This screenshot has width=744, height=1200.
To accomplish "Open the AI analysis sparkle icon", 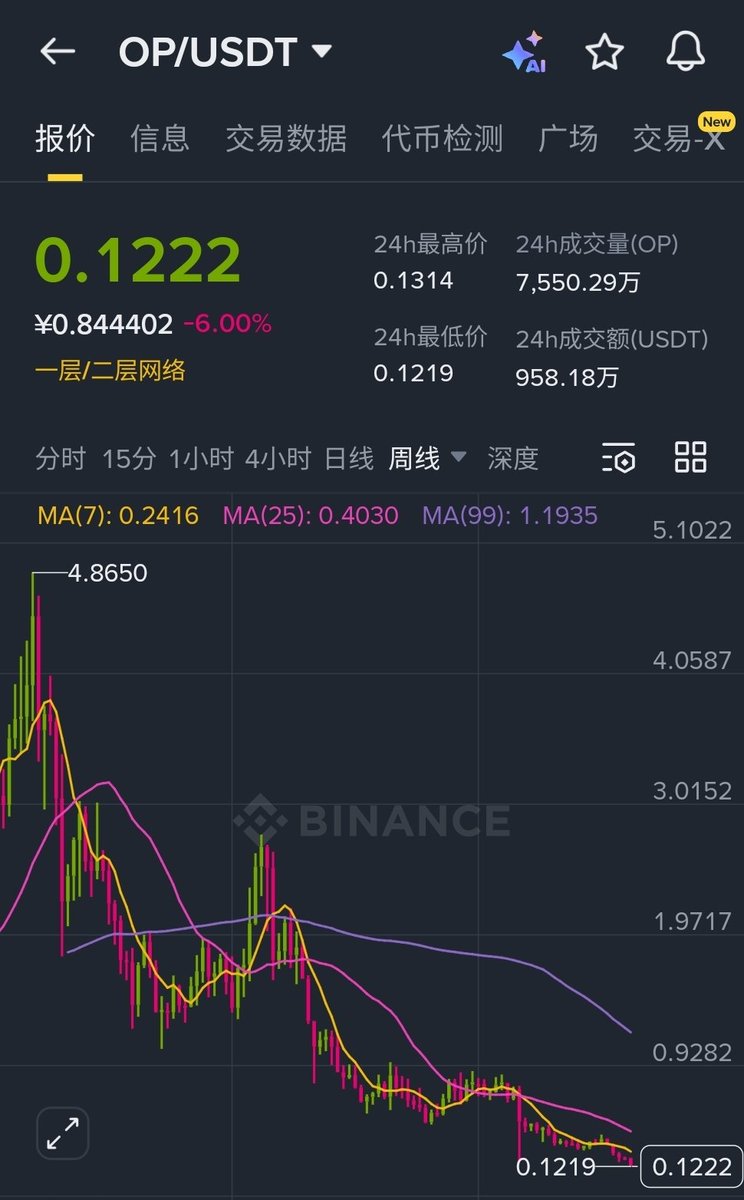I will coord(525,52).
